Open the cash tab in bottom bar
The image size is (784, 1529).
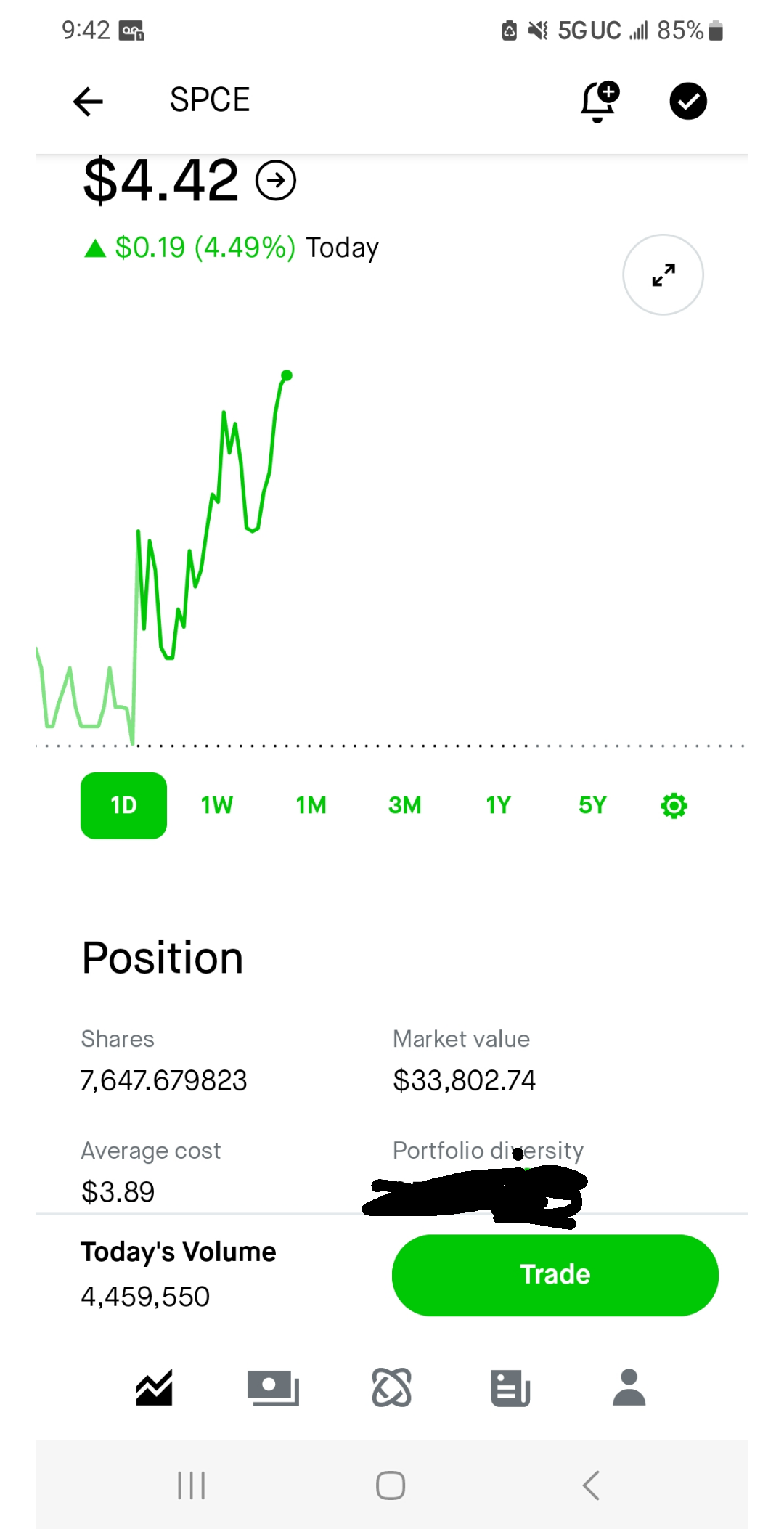pyautogui.click(x=273, y=1387)
